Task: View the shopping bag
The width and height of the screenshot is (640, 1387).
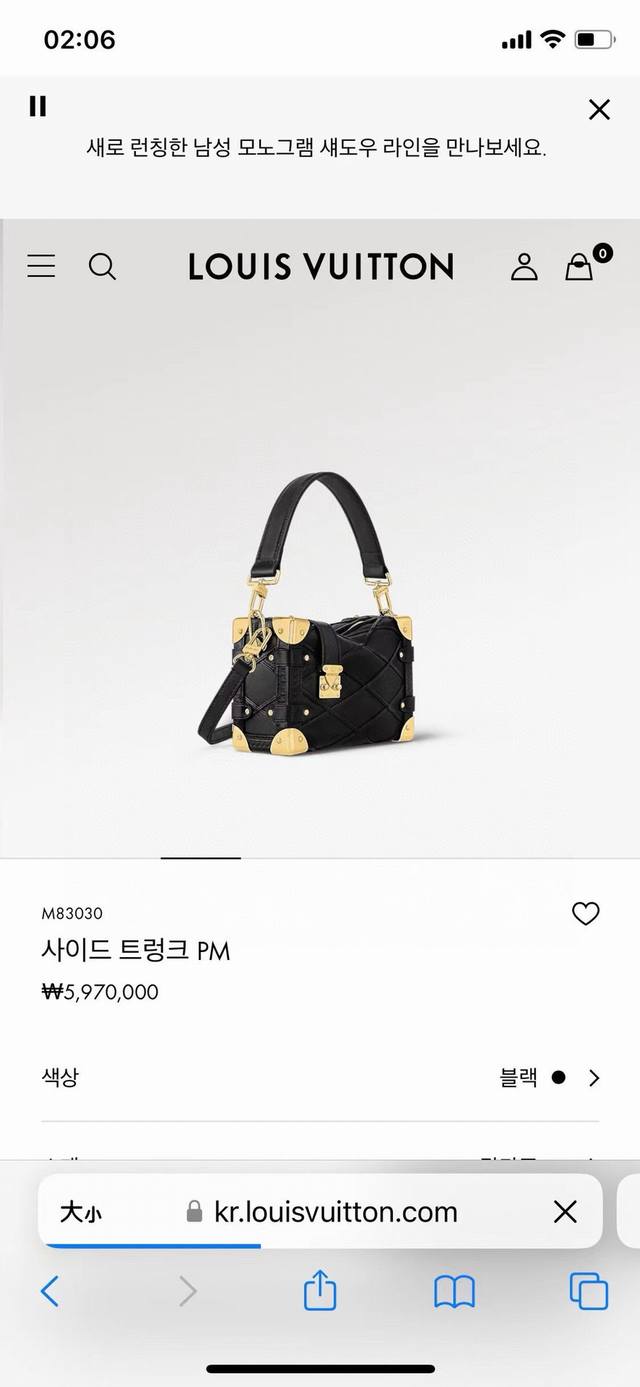Action: (580, 266)
